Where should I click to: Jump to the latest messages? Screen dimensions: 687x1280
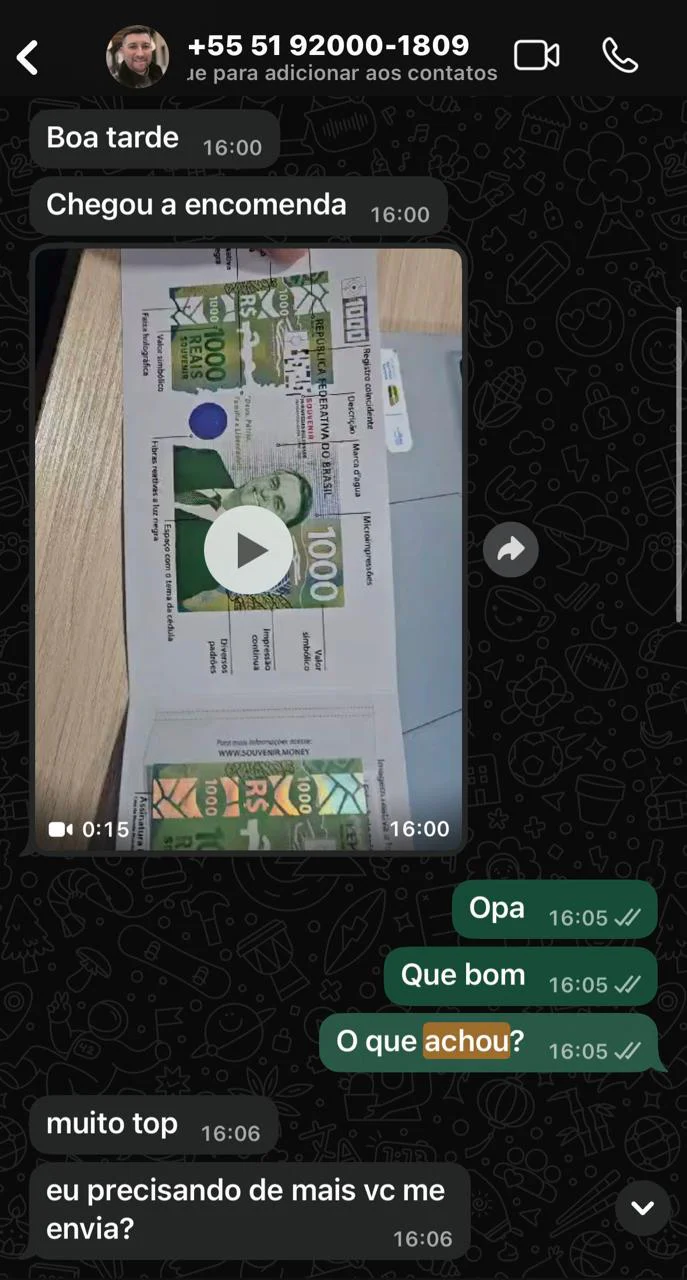click(x=642, y=1207)
